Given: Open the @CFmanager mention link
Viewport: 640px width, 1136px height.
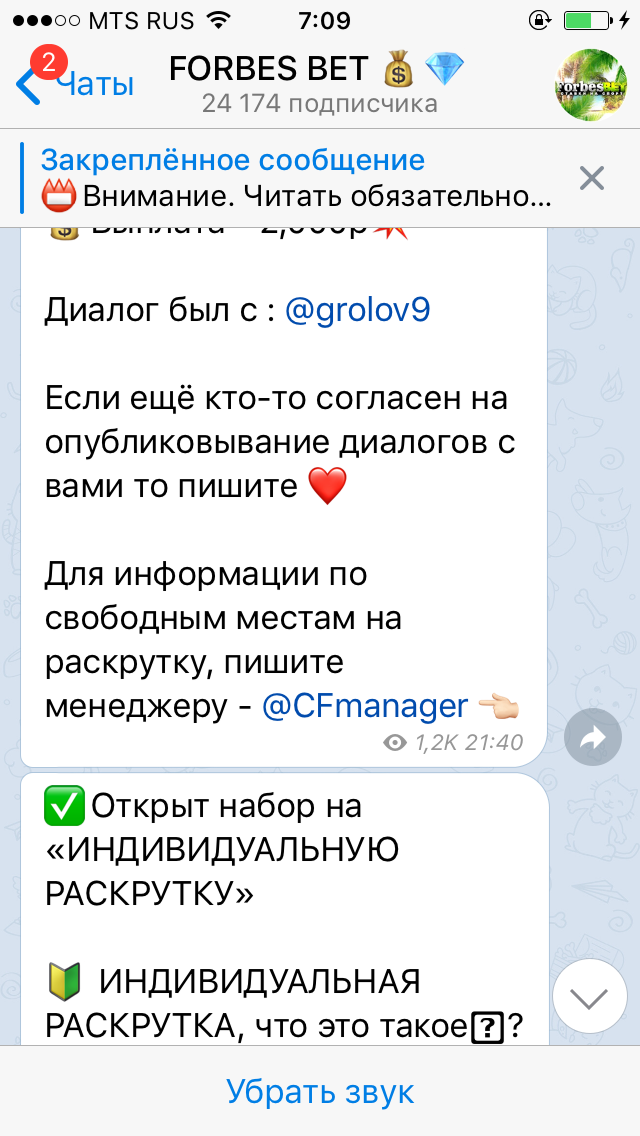Looking at the screenshot, I should [365, 705].
